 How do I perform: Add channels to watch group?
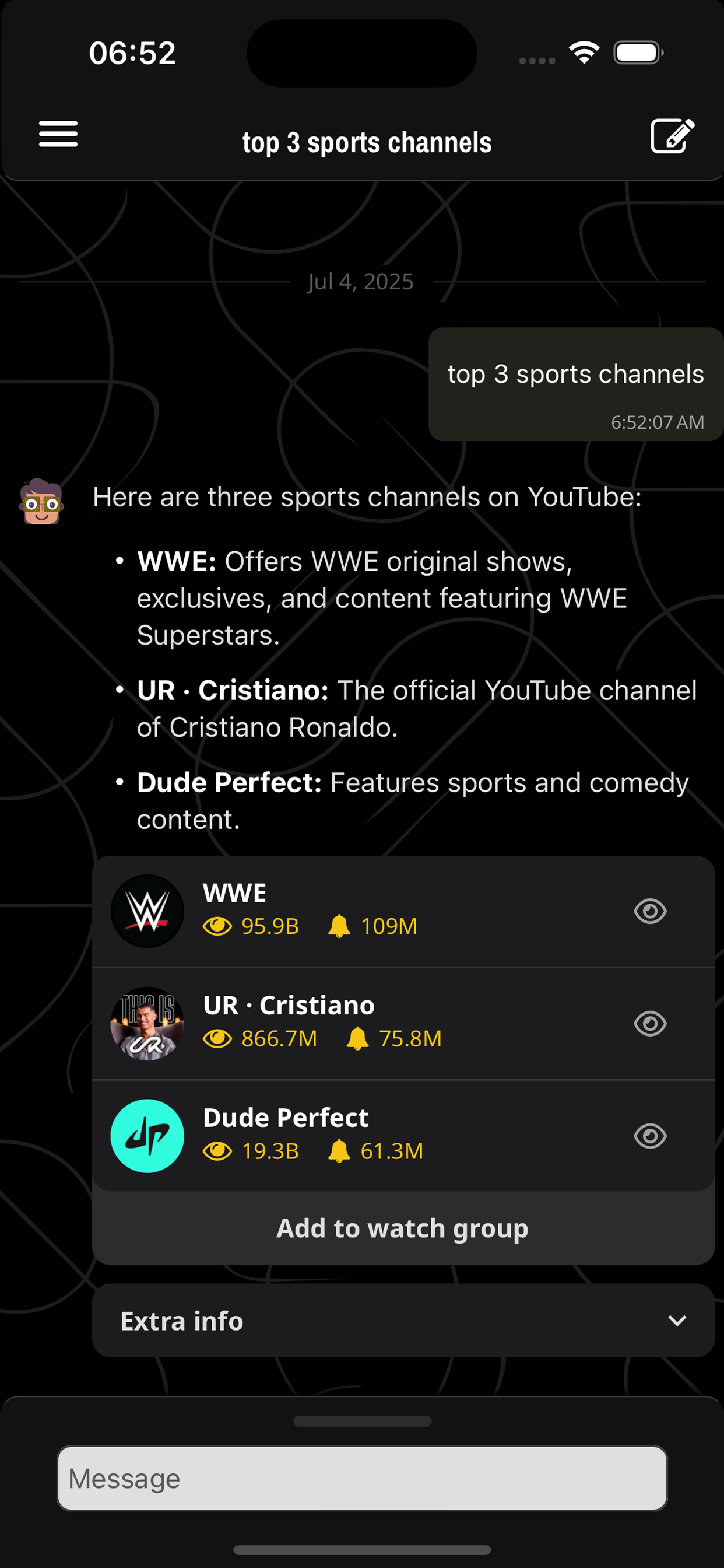click(403, 1228)
